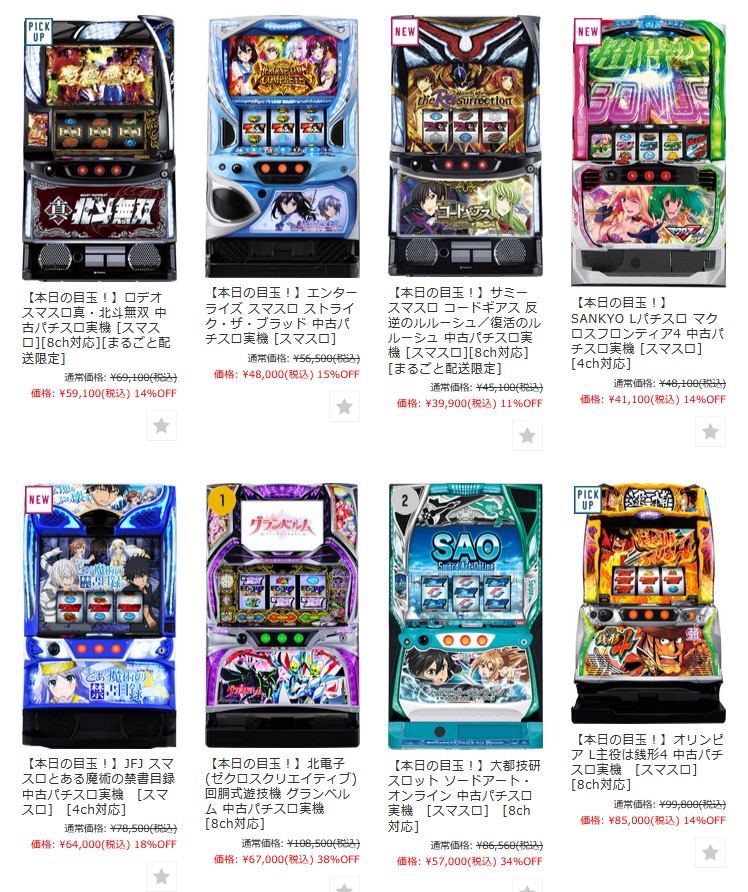
Task: Open the ストライク・ザ・ブラッド slot machine product
Action: [282, 148]
